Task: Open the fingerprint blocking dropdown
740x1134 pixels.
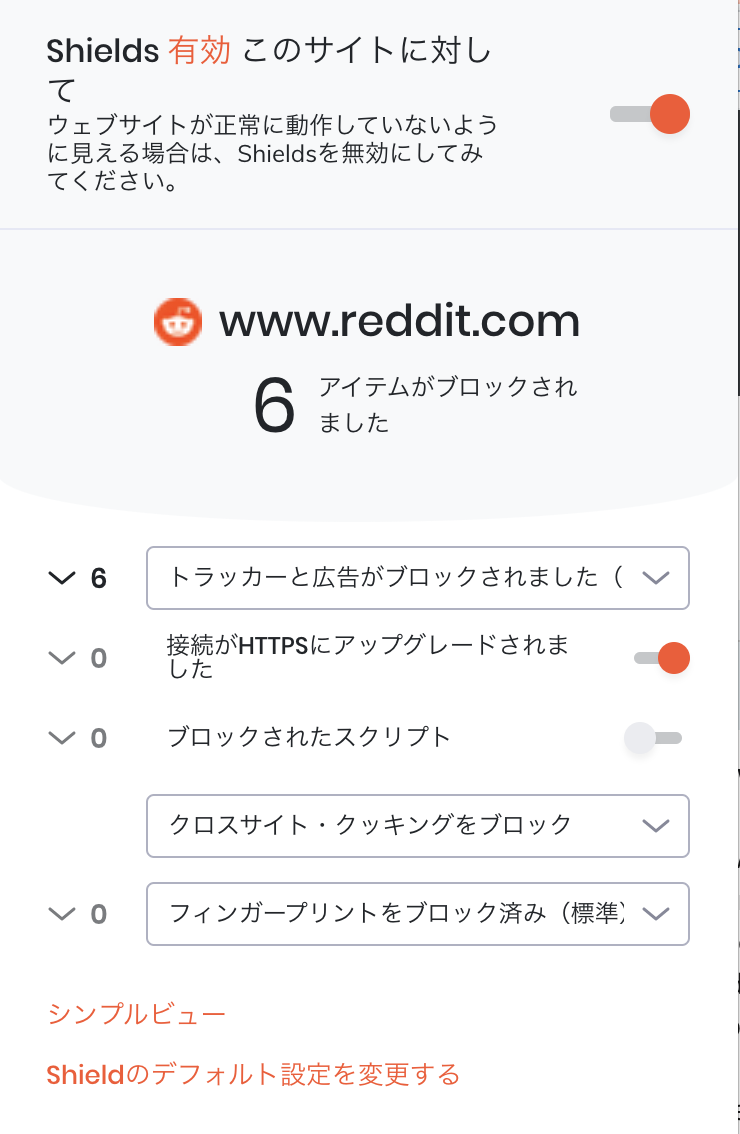Action: (417, 913)
